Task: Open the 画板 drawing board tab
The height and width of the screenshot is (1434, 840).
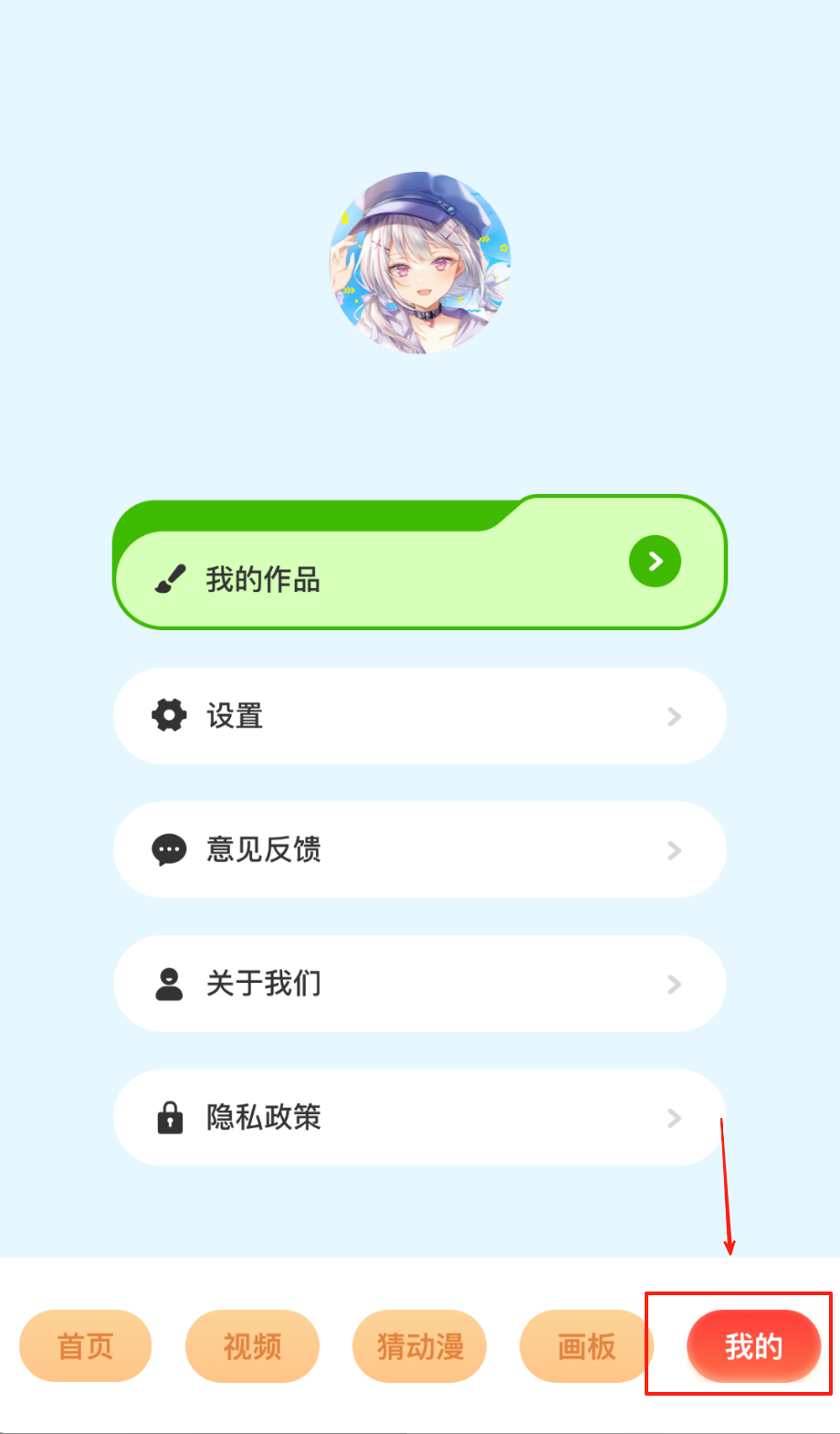Action: [585, 1346]
